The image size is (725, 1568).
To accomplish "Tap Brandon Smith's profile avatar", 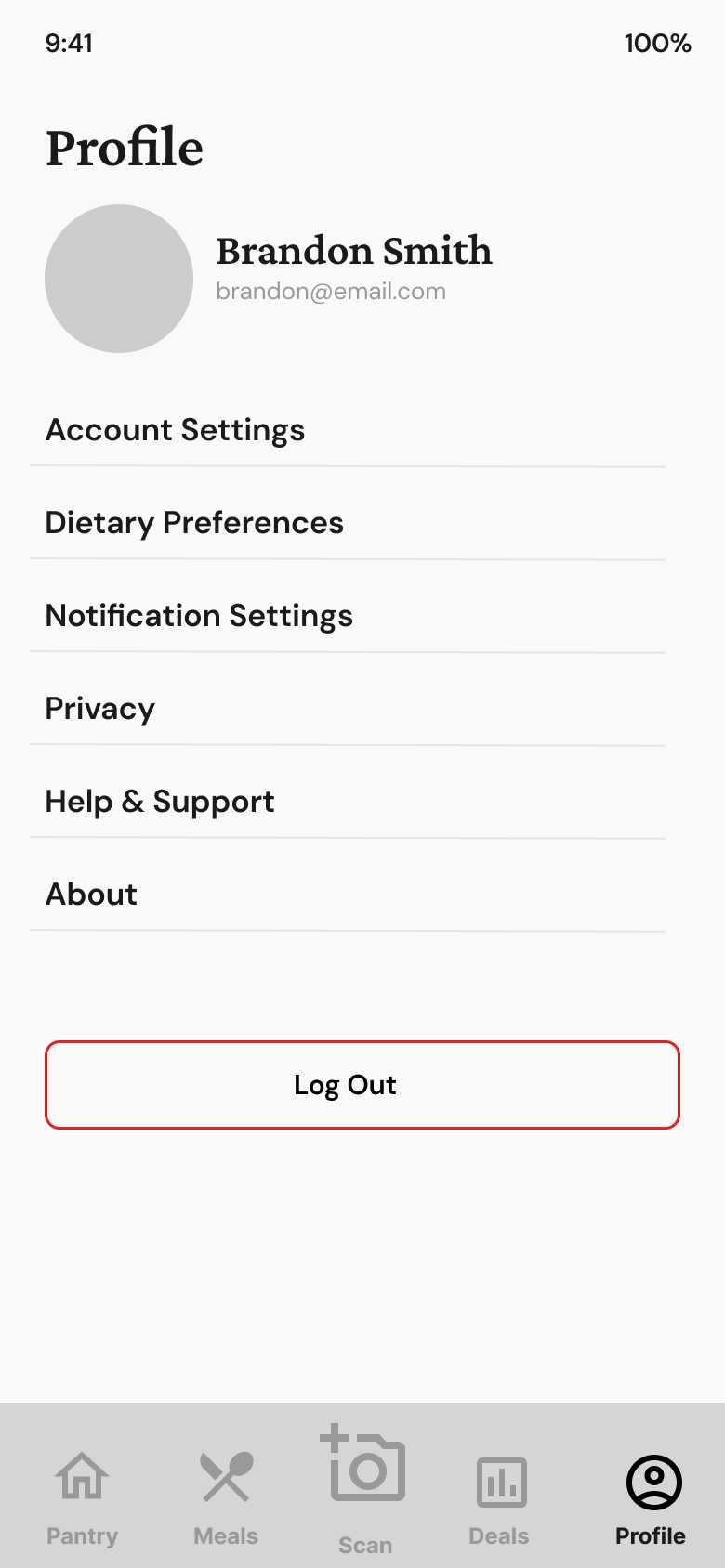I will [119, 279].
